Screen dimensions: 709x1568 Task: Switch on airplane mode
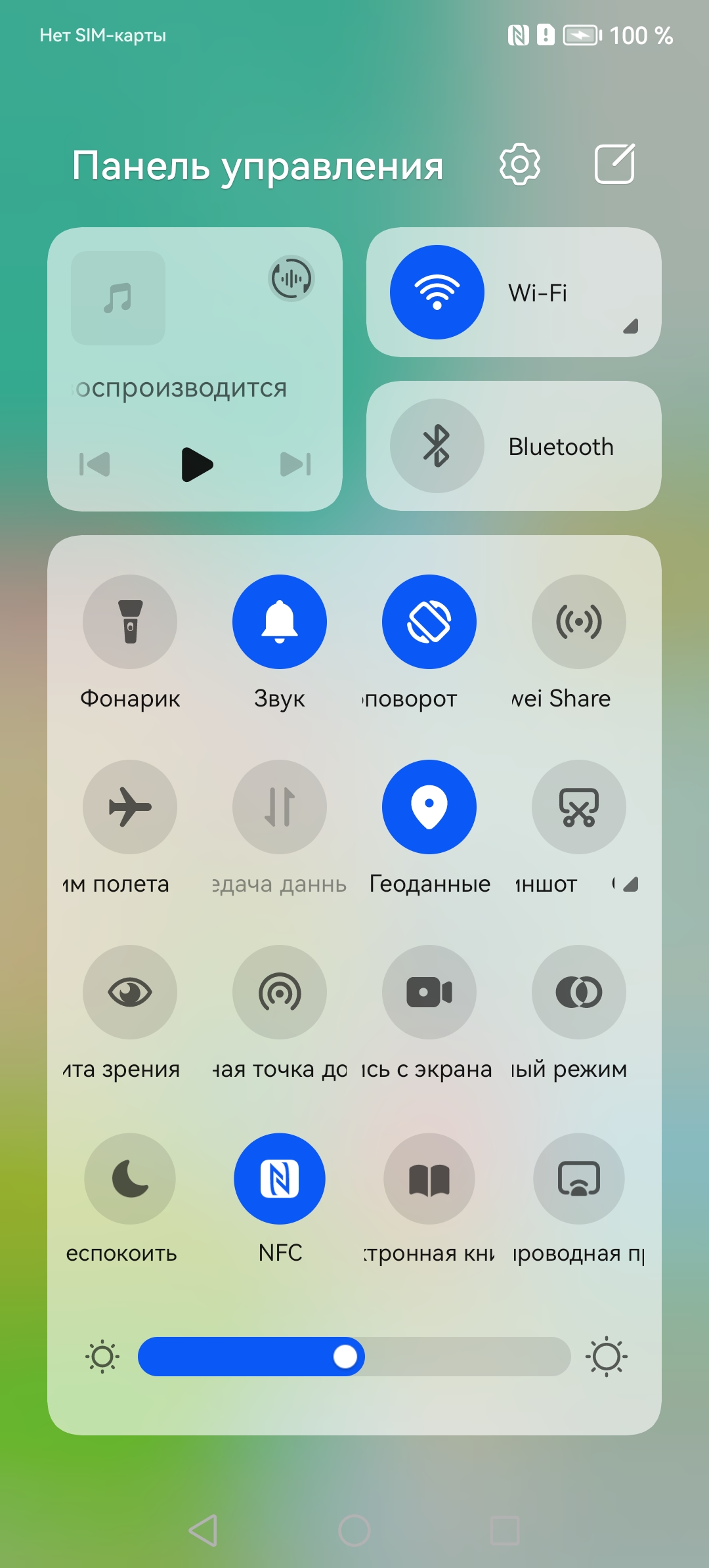[x=130, y=807]
